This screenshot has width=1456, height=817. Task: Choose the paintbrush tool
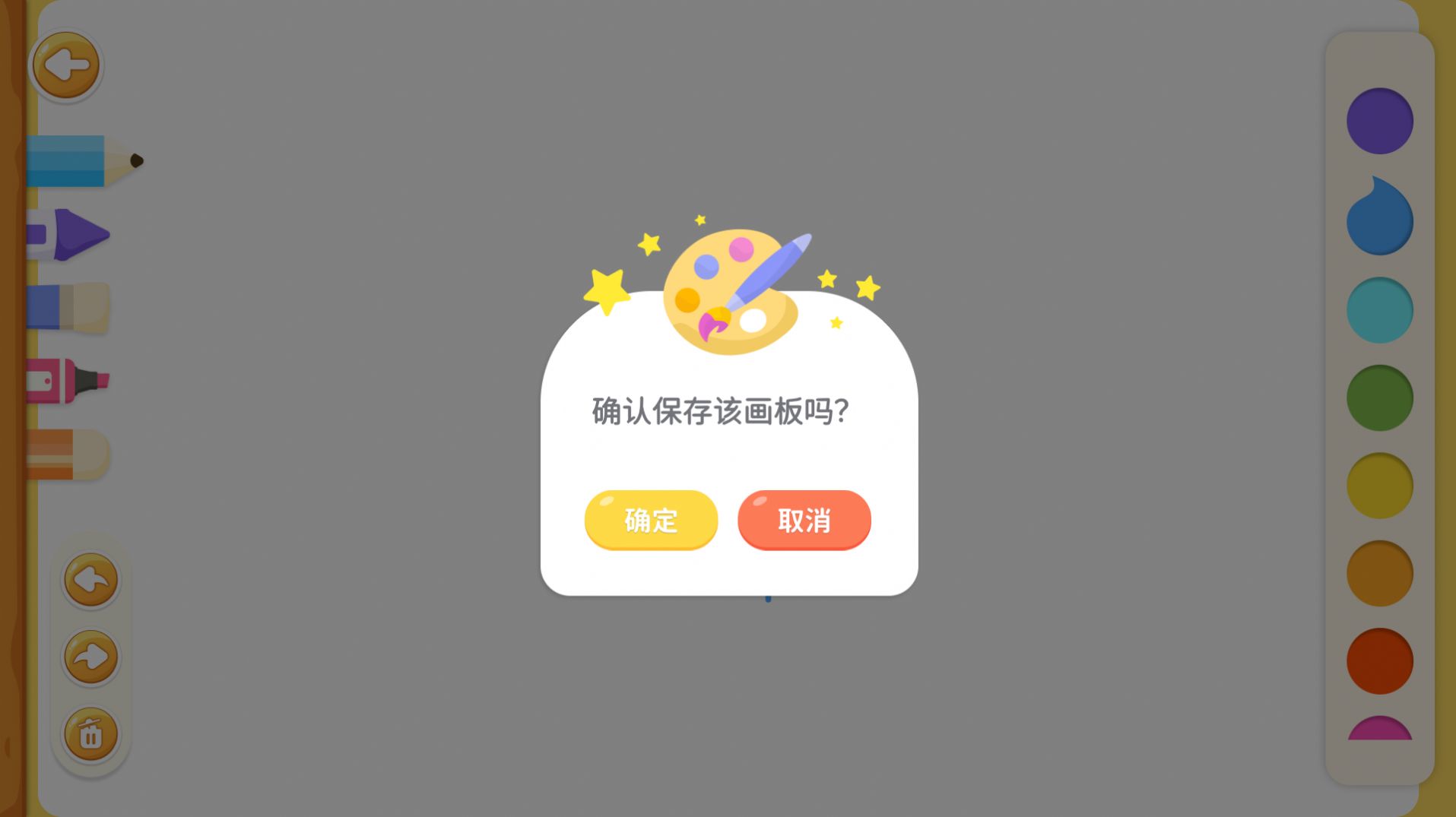[x=68, y=307]
